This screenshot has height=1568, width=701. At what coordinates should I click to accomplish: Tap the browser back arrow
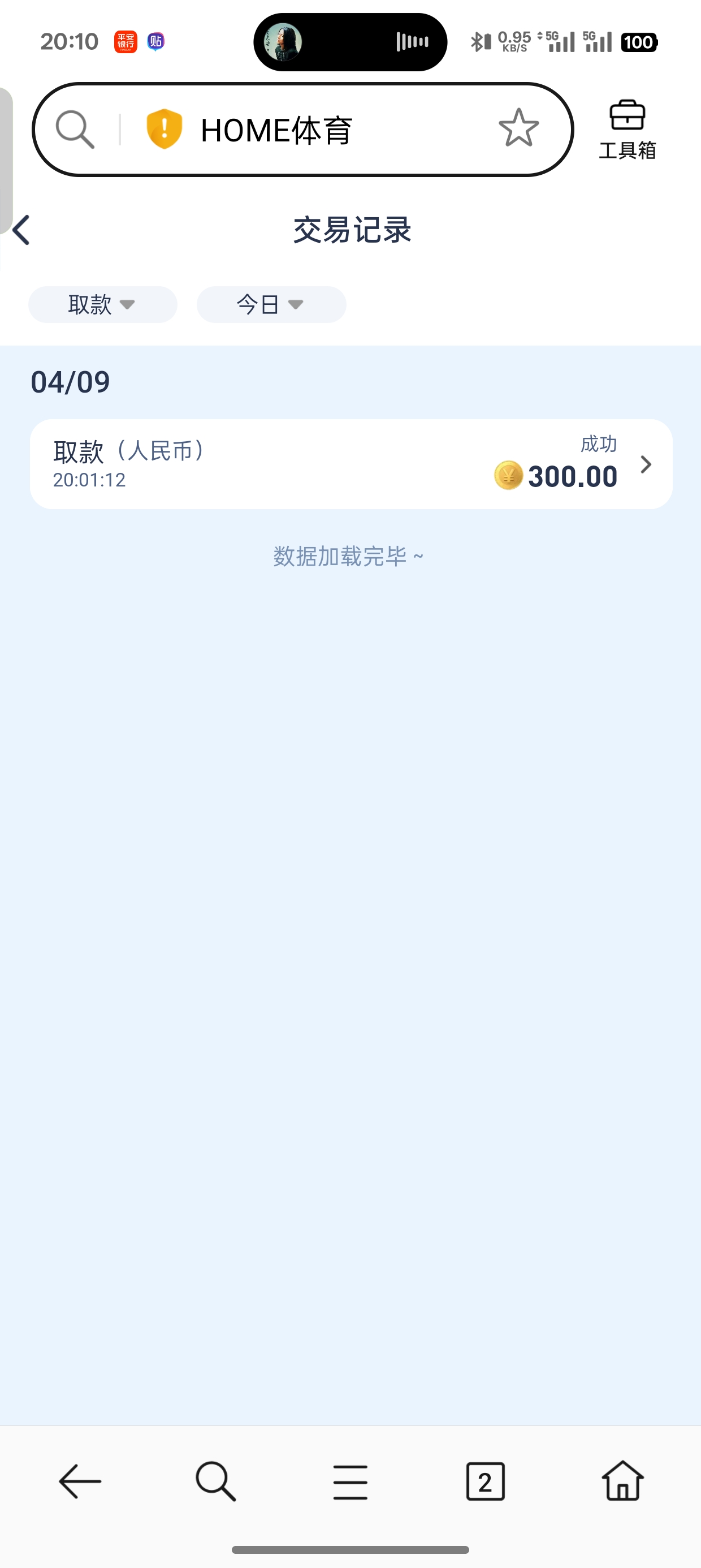[80, 1481]
